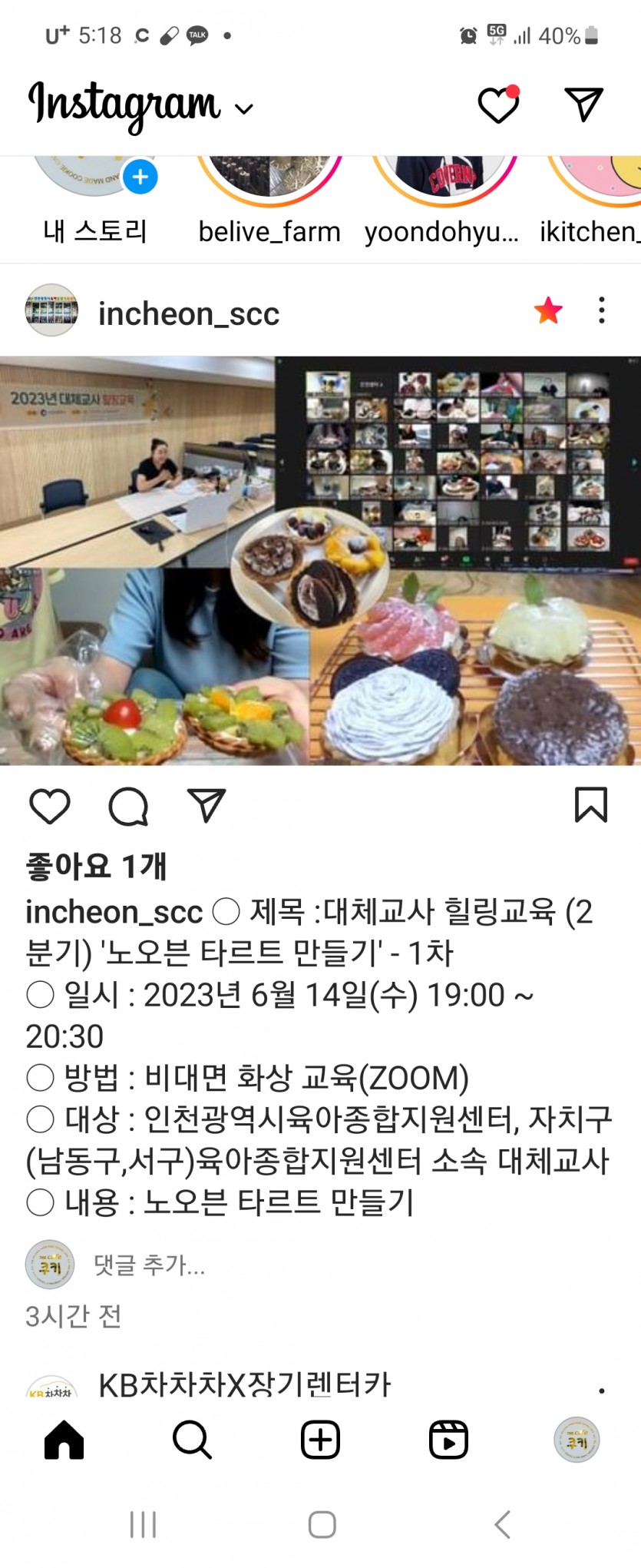
Task: Open overflow menu on incheon_scc post
Action: click(x=602, y=310)
